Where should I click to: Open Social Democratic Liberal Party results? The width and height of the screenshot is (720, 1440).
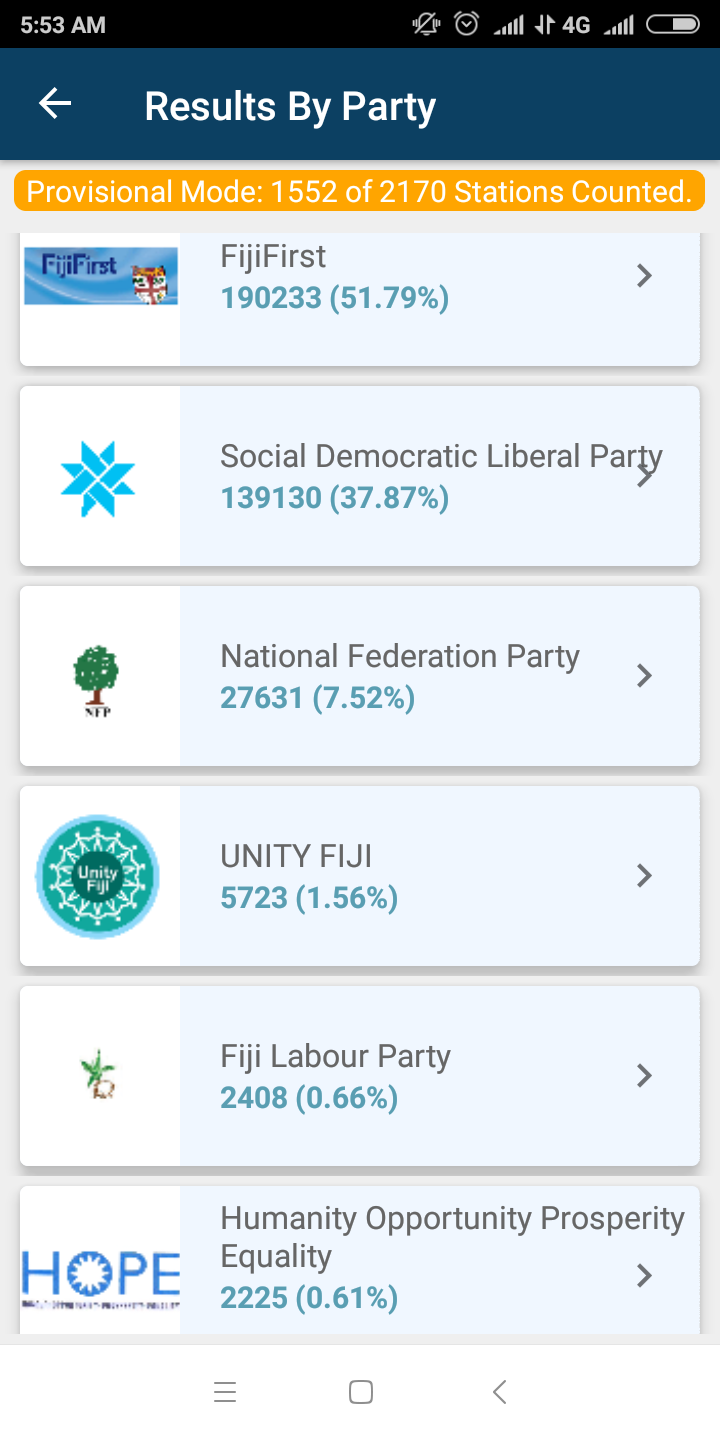coord(360,476)
